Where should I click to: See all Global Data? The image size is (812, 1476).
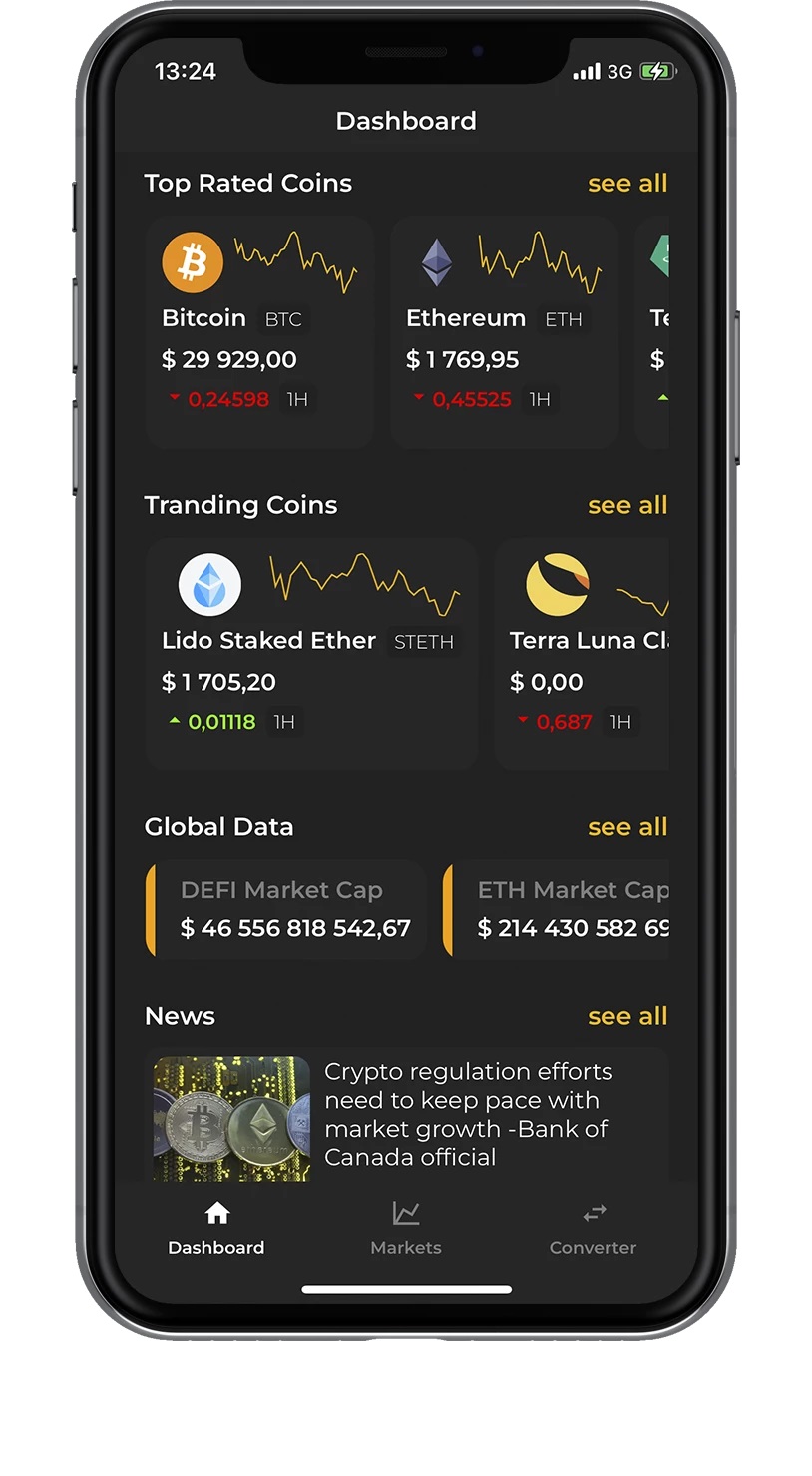pyautogui.click(x=626, y=827)
